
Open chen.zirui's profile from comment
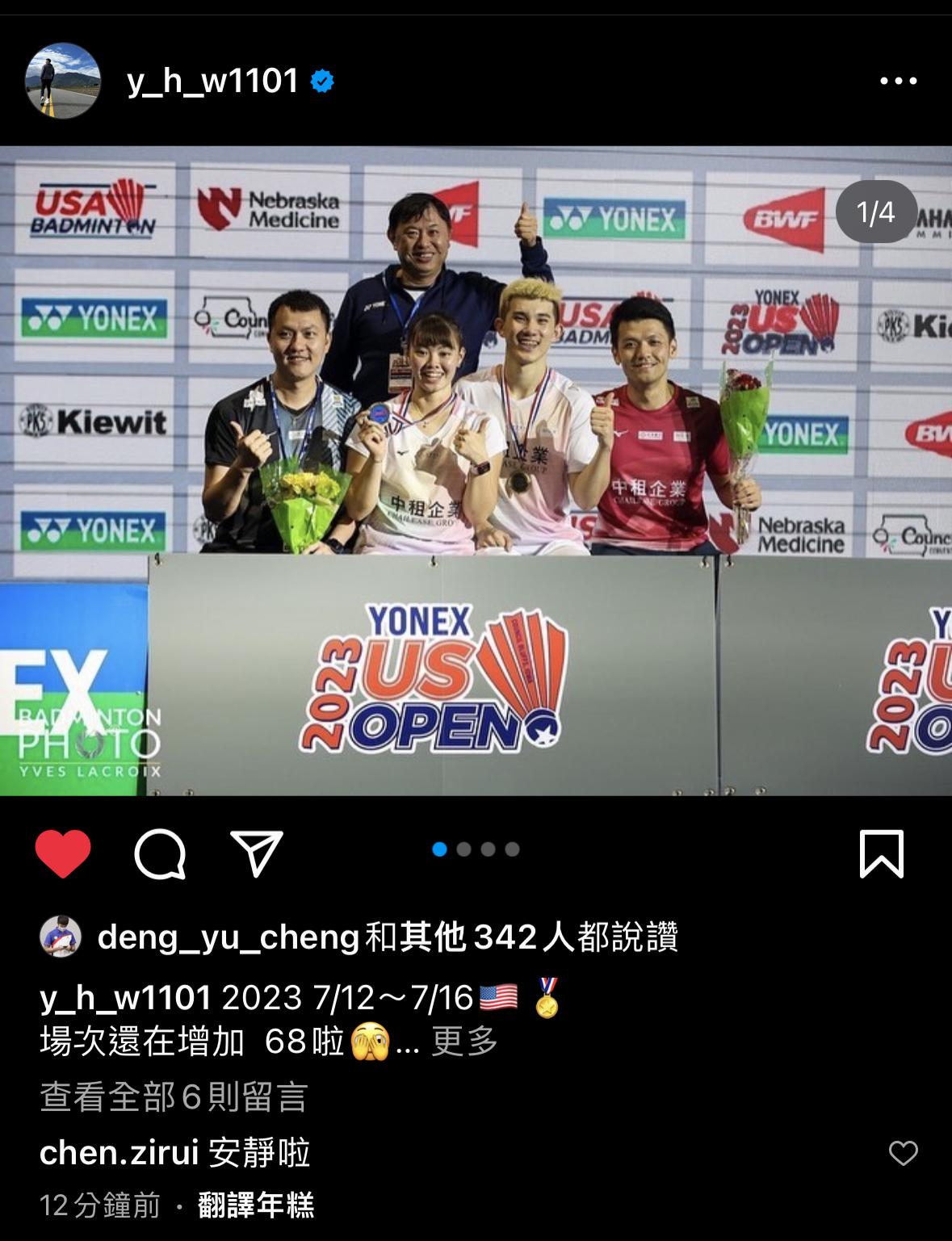pyautogui.click(x=118, y=1152)
